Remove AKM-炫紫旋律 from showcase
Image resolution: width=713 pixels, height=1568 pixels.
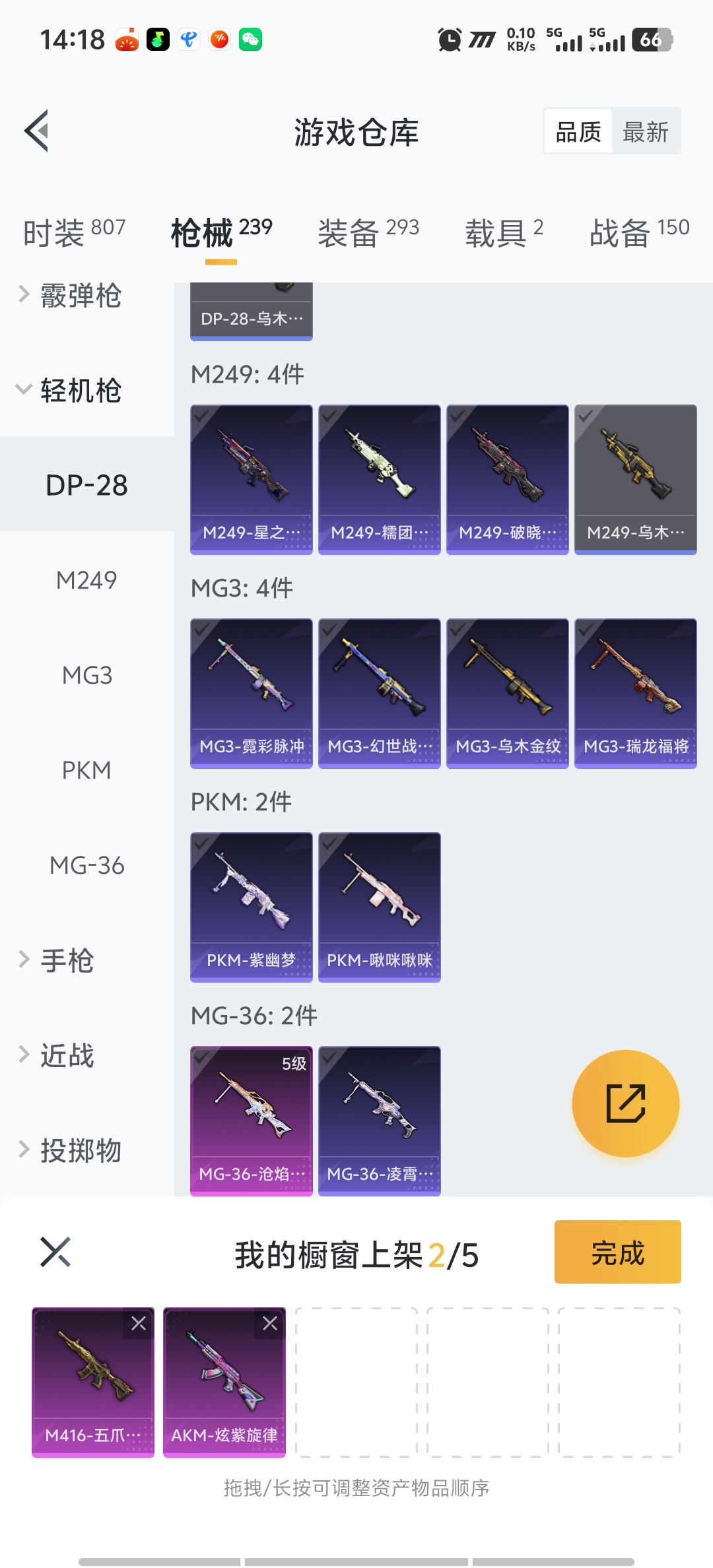[270, 1323]
